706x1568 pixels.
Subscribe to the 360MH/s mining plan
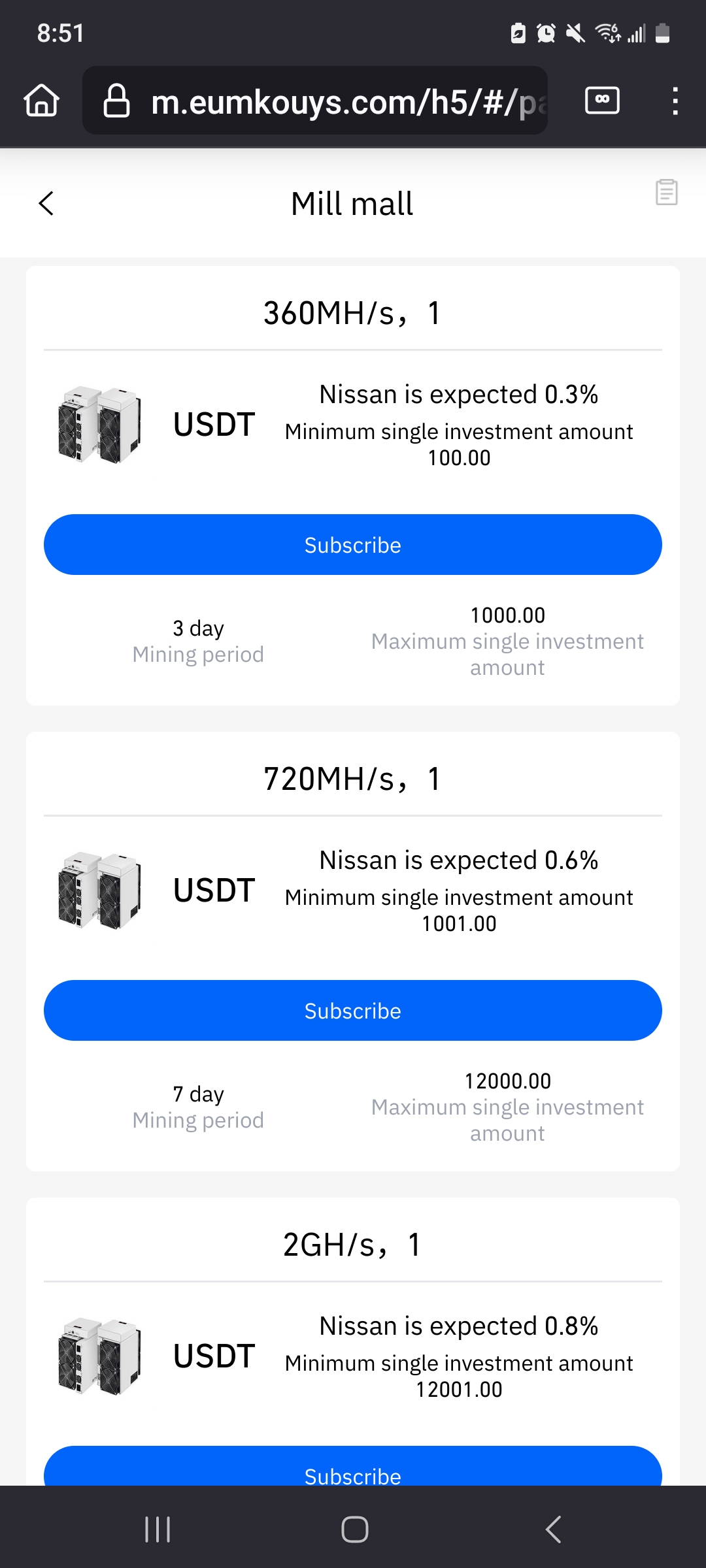click(353, 545)
